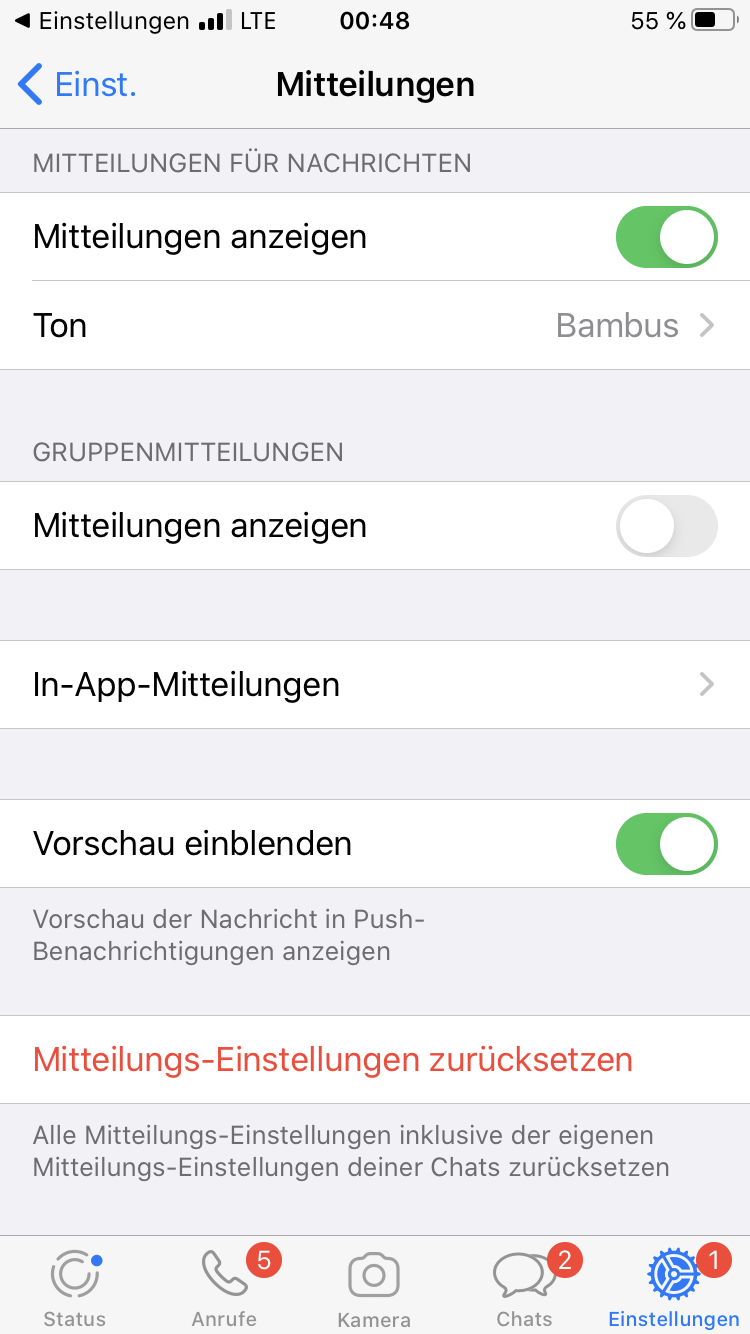The width and height of the screenshot is (750, 1334).
Task: Switch to the Status tab
Action: (75, 1288)
